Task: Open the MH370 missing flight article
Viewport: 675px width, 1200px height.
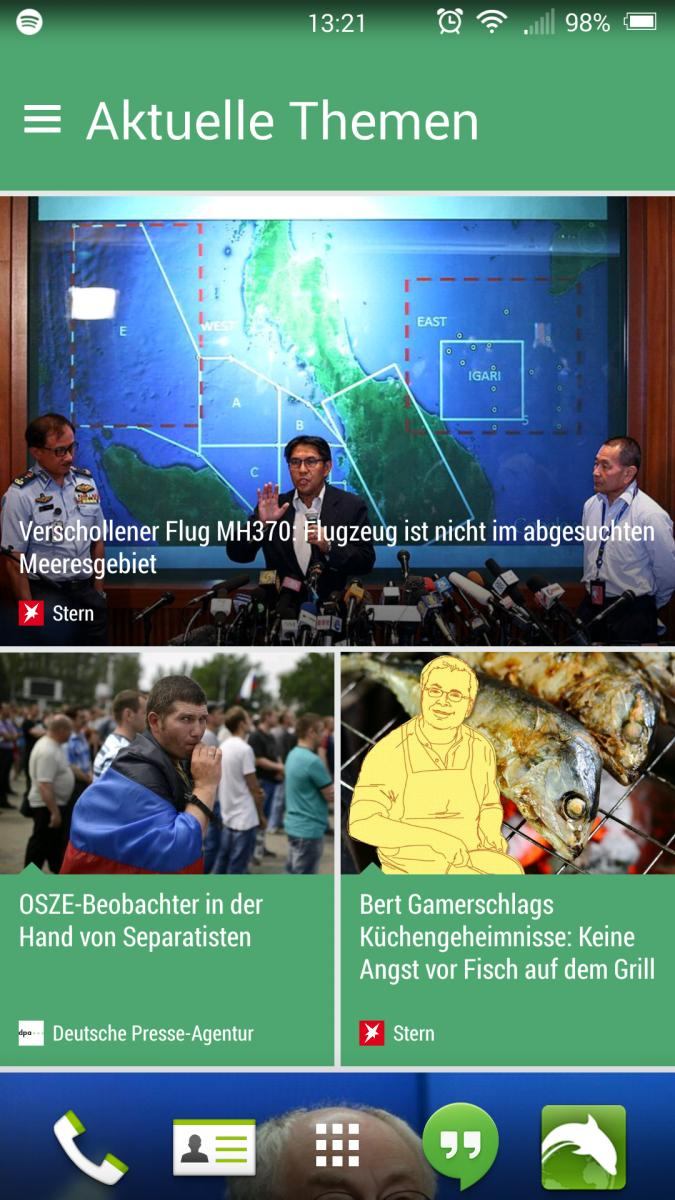Action: (x=337, y=421)
